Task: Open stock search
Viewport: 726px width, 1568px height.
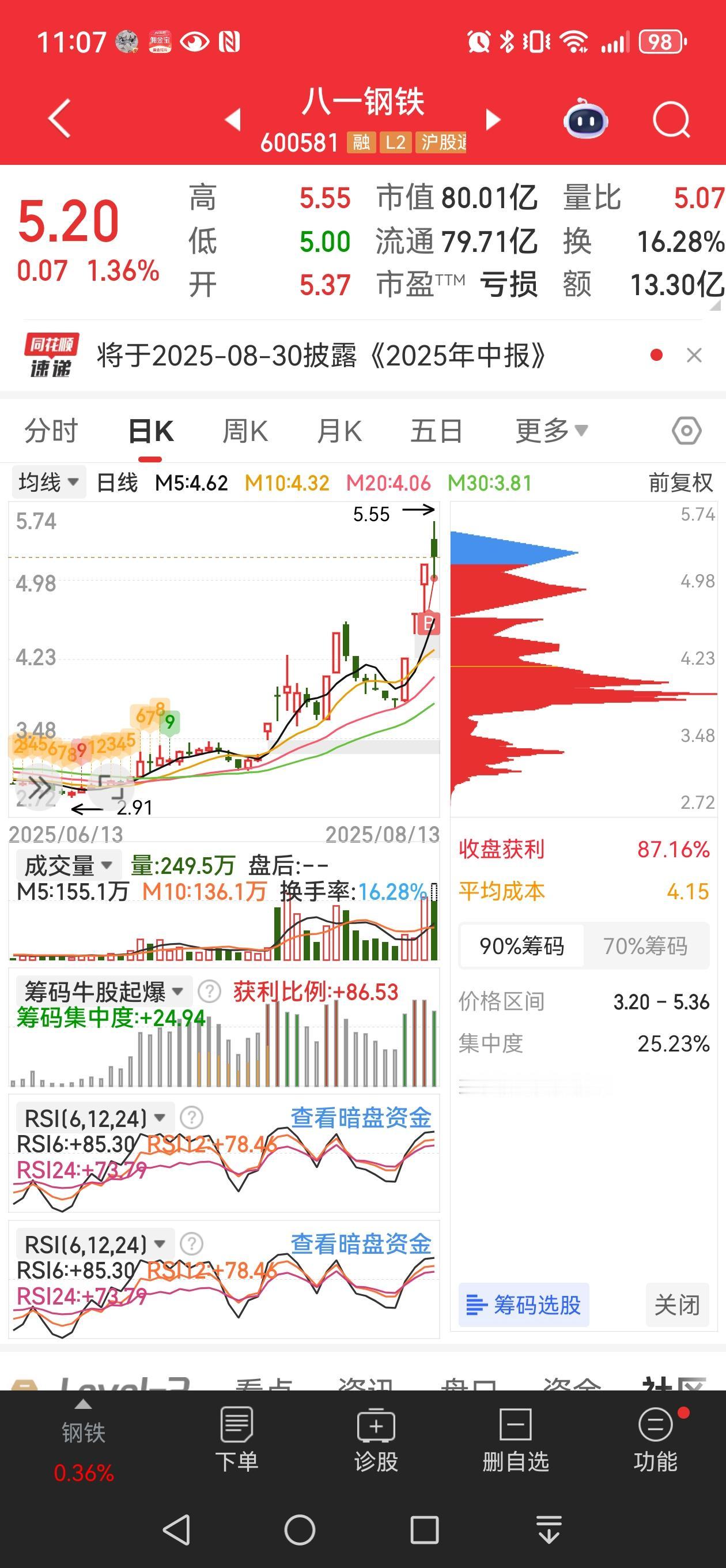Action: (671, 119)
